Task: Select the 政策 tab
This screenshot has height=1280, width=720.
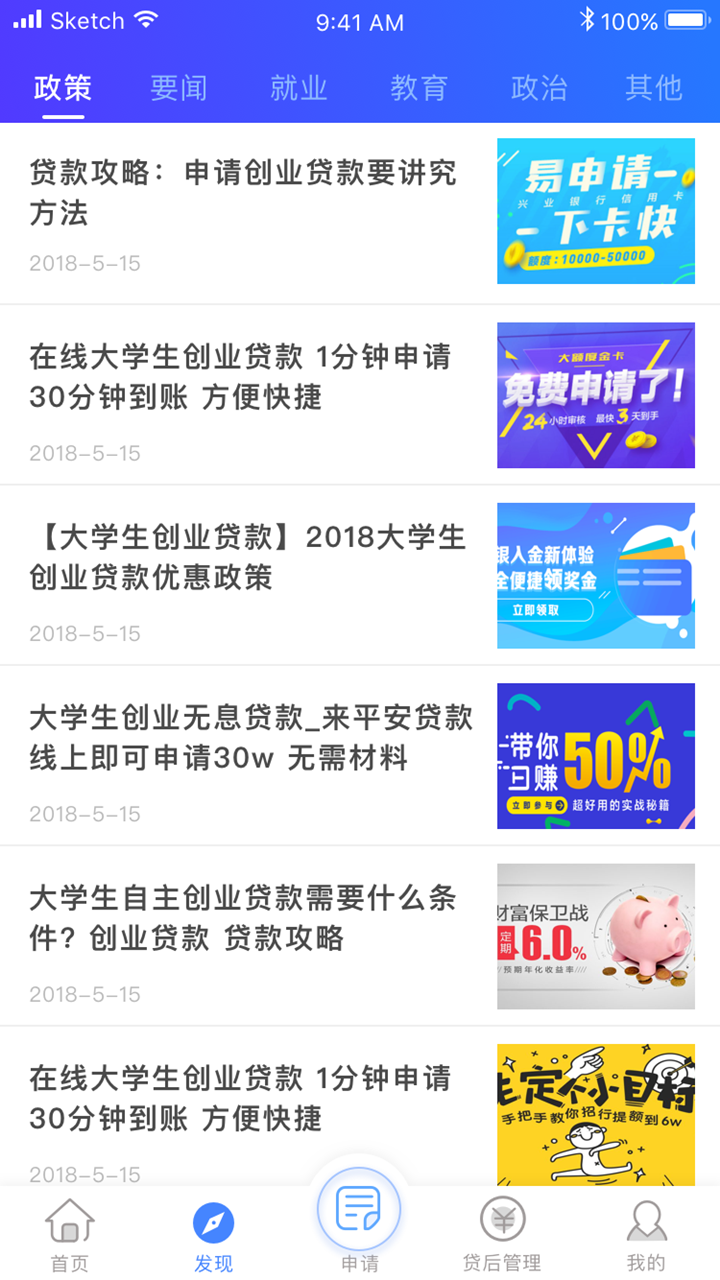Action: 63,88
